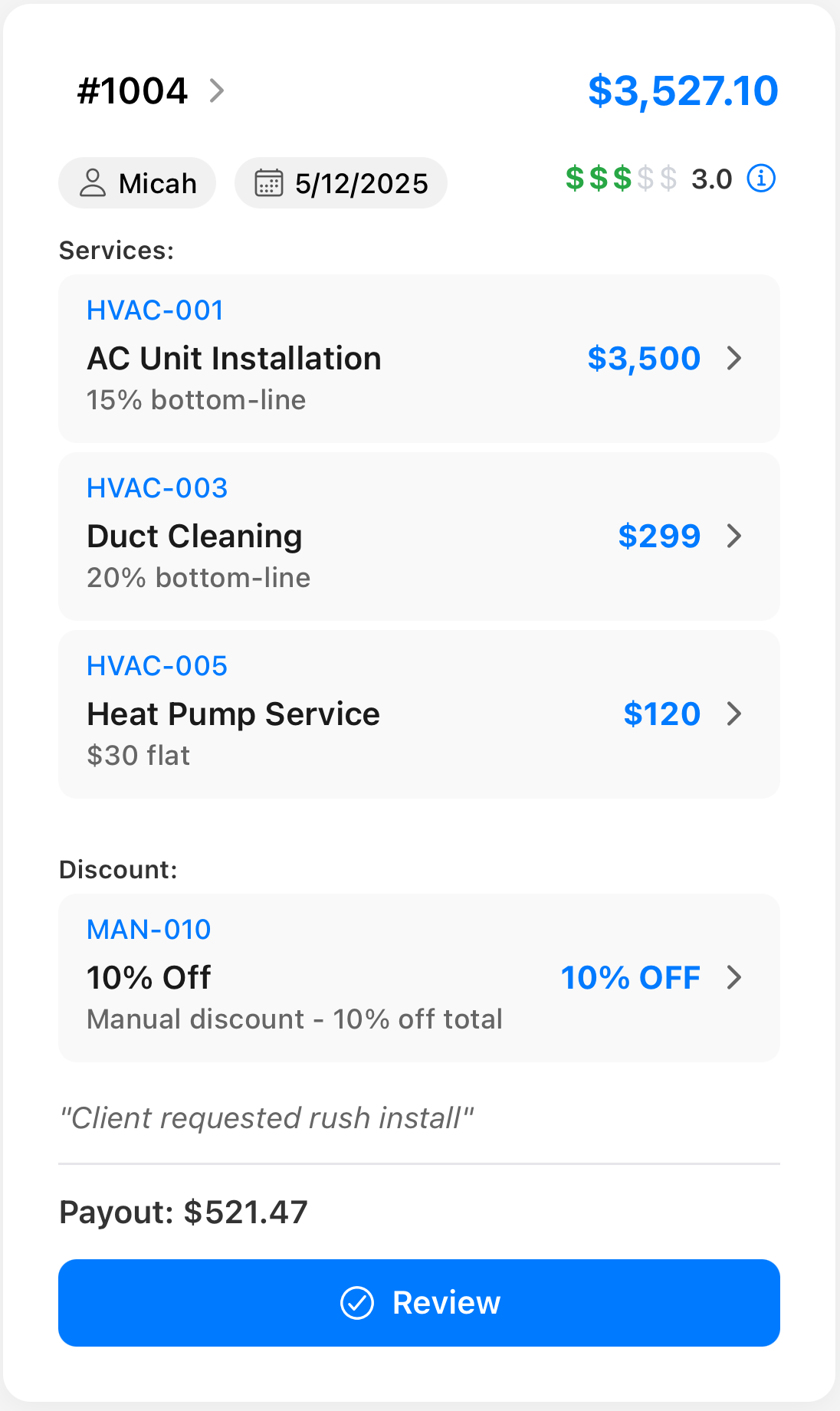Expand the 10% Off discount chevron

tap(736, 978)
